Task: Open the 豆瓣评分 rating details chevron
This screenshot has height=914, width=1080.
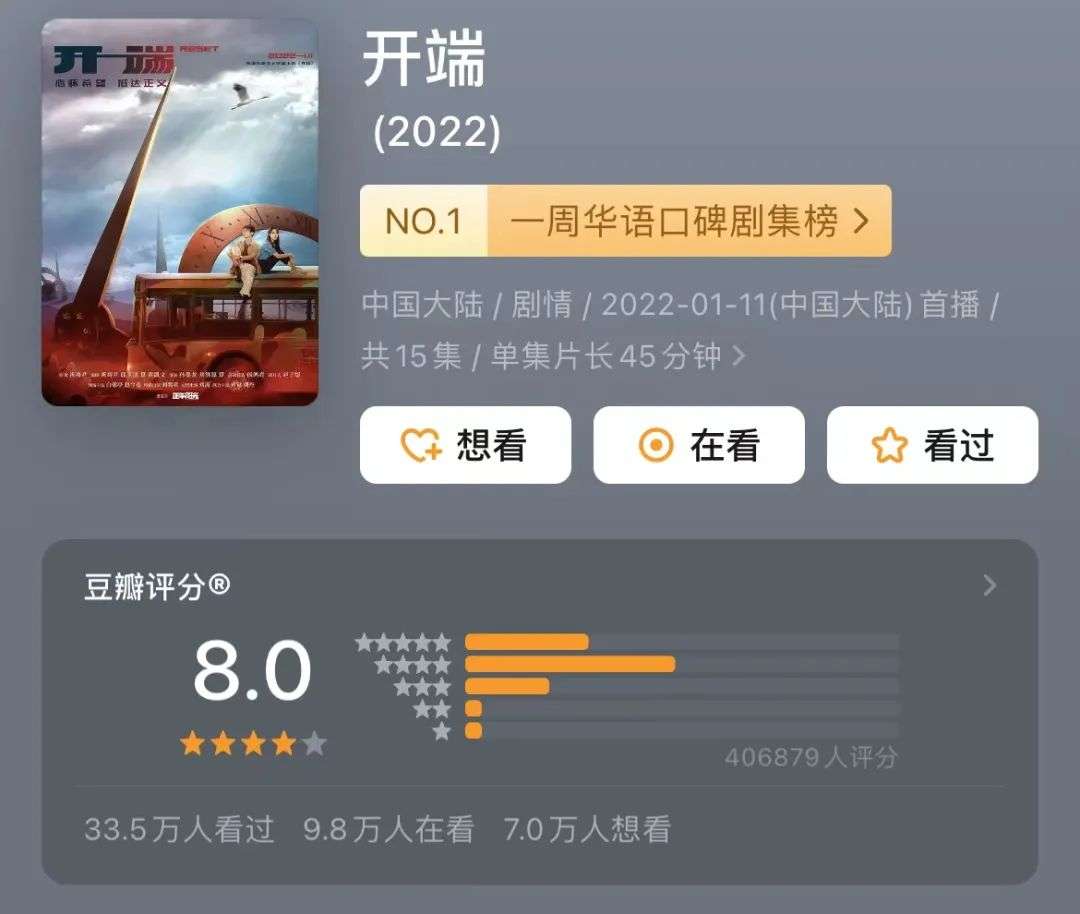Action: tap(990, 585)
